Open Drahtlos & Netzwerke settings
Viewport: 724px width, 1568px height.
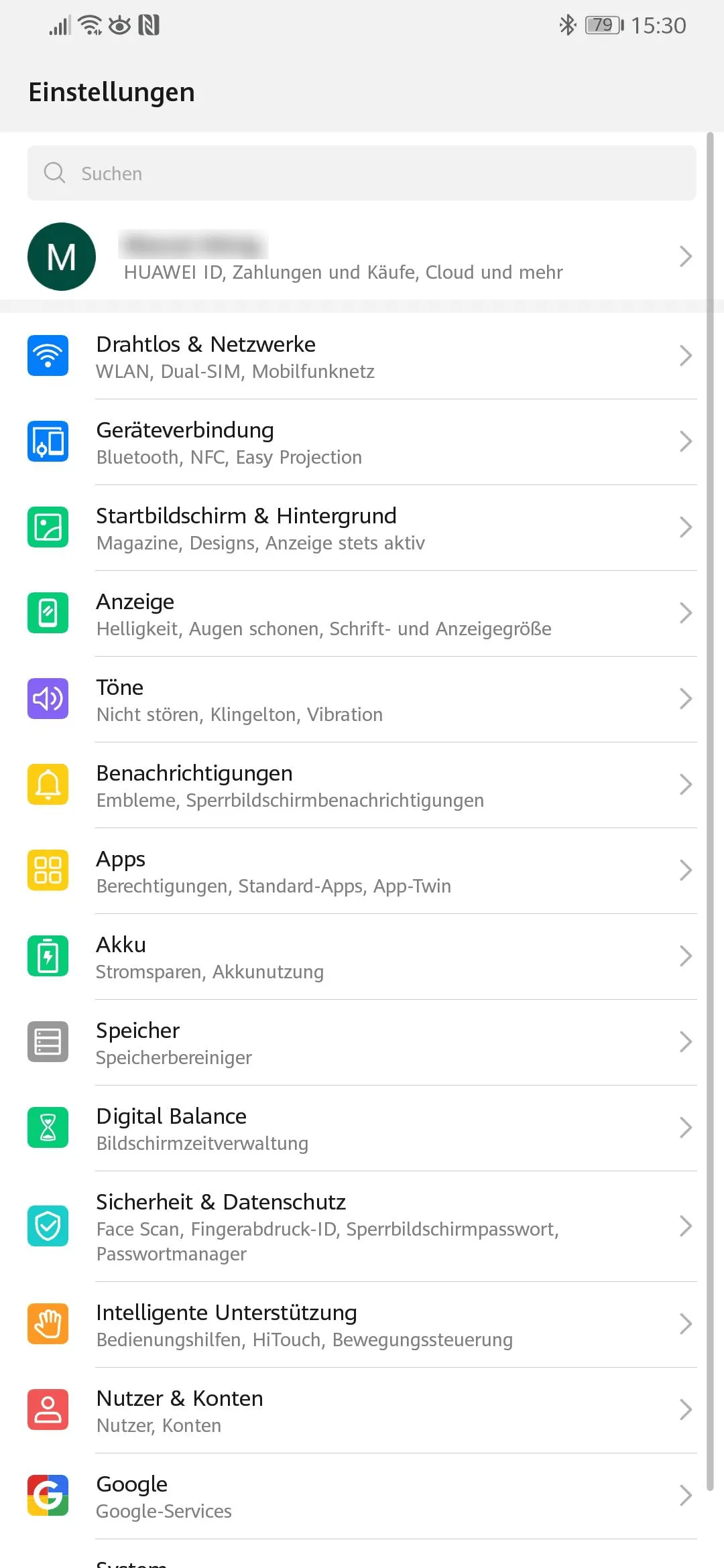[362, 356]
